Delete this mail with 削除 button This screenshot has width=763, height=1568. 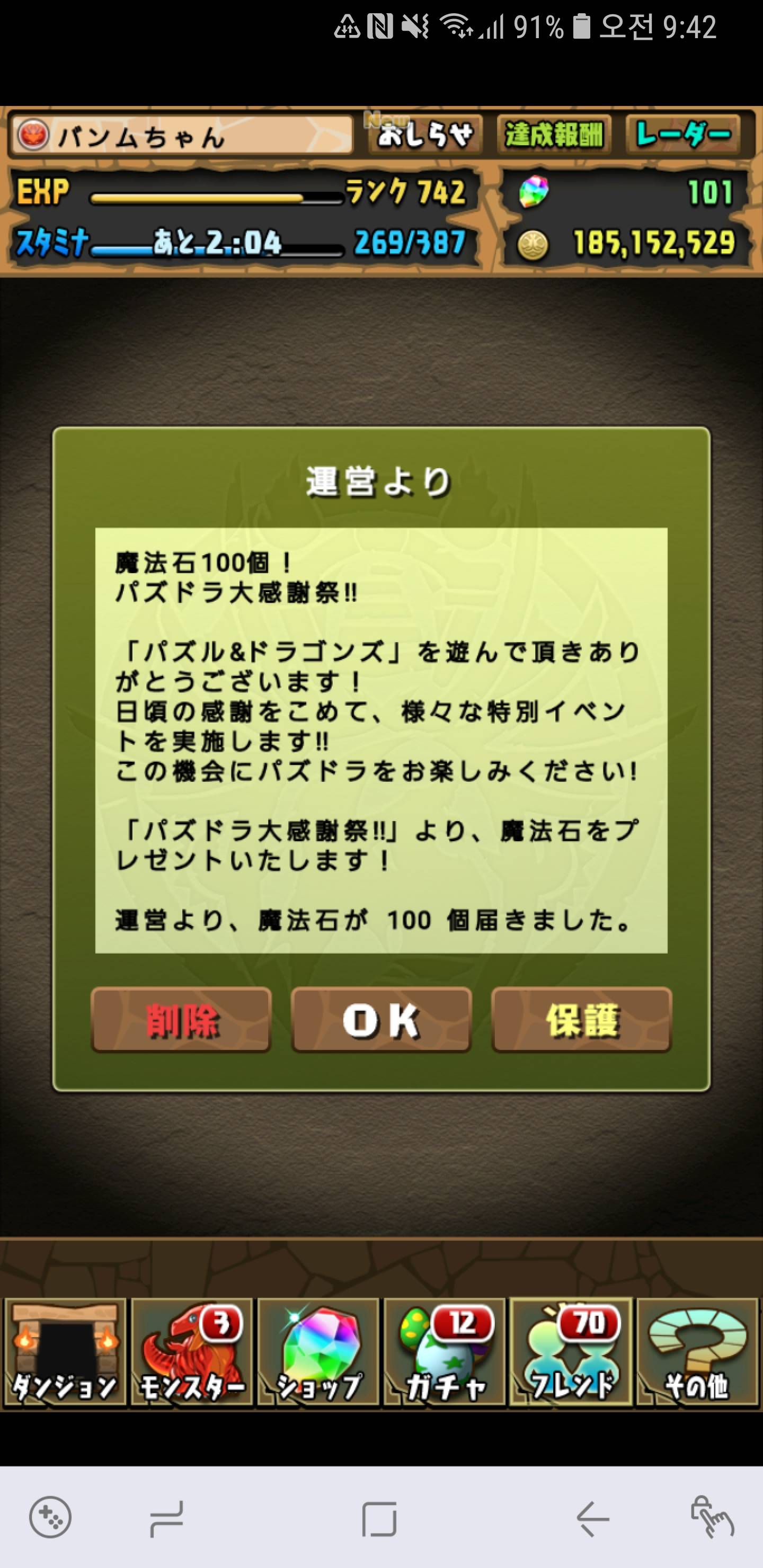[181, 1020]
